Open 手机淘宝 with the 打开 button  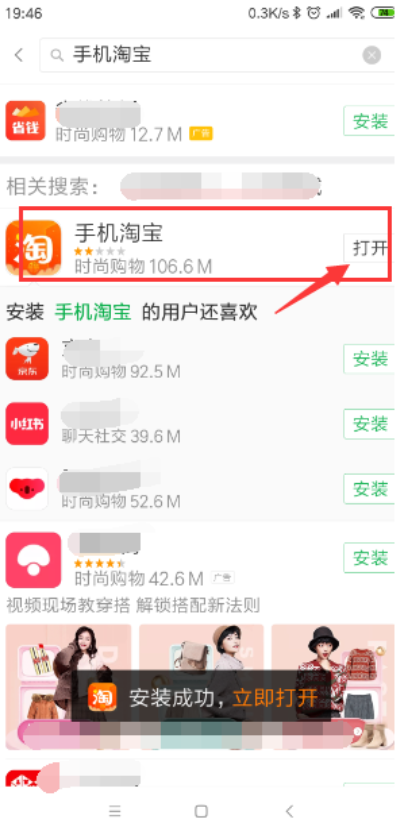tap(369, 249)
